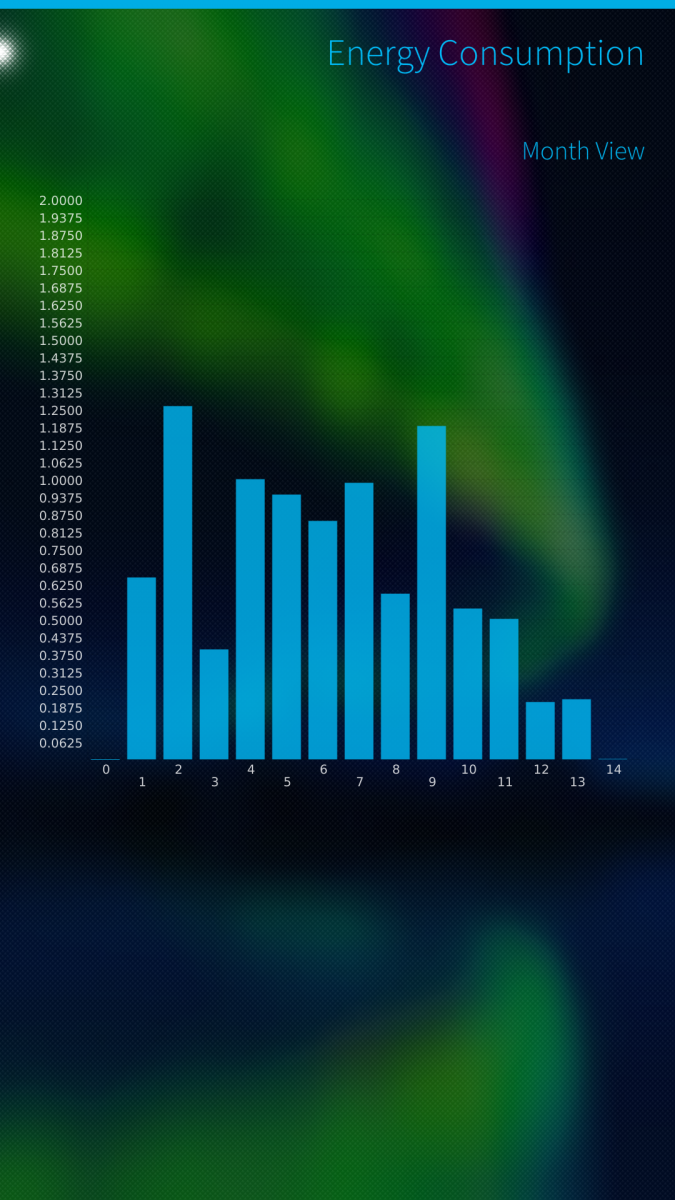The width and height of the screenshot is (675, 1200).
Task: Go back using the glowing page indicator
Action: point(5,52)
